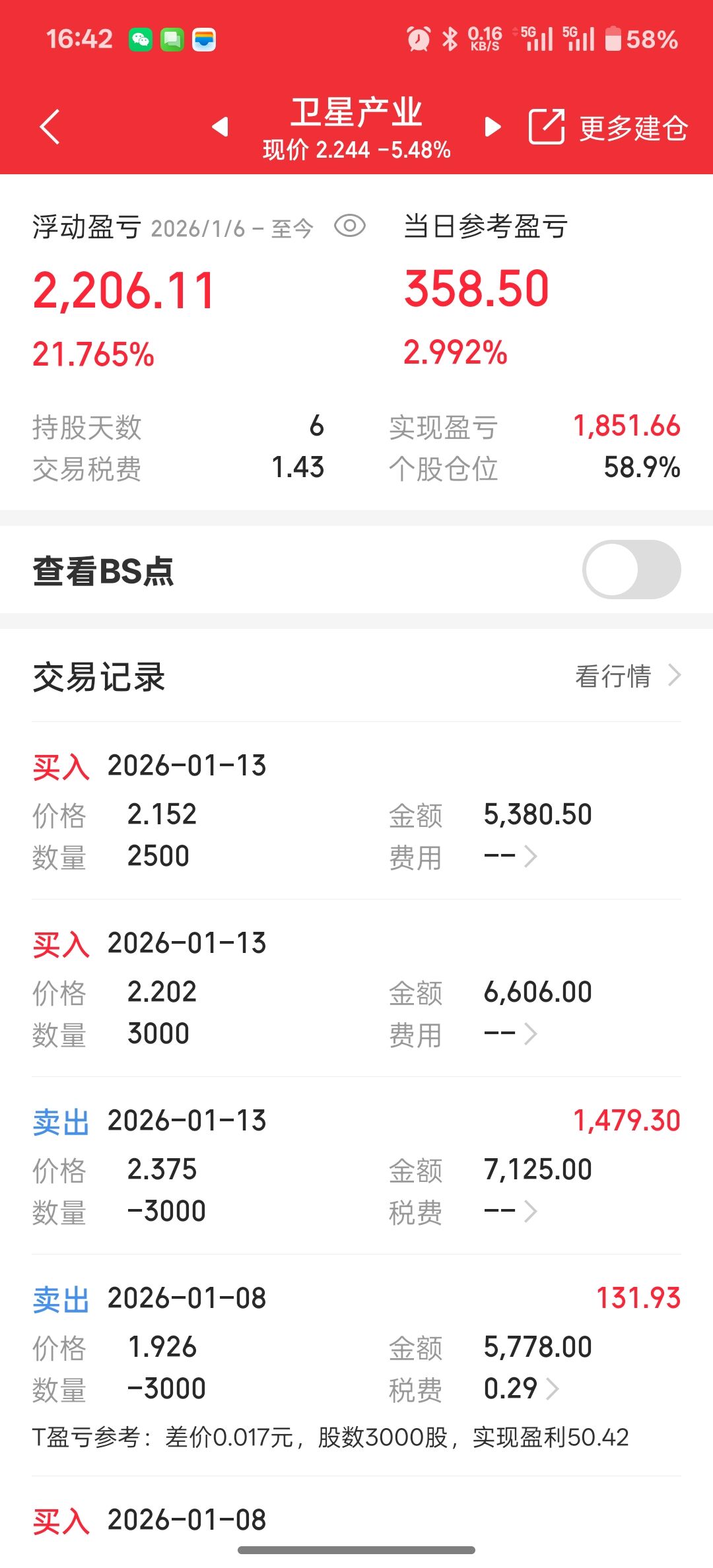The height and width of the screenshot is (1568, 713).
Task: Open 看行情 market quotes
Action: pyautogui.click(x=627, y=676)
